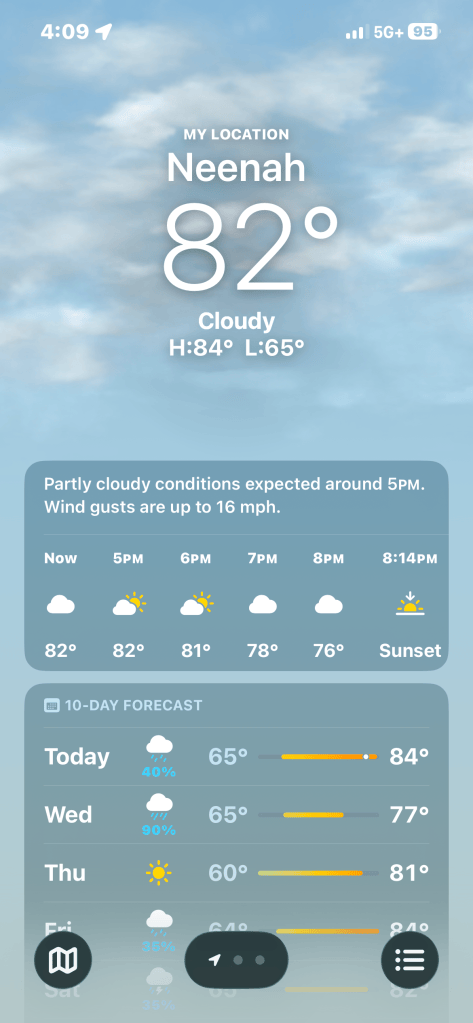This screenshot has height=1023, width=473.
Task: View Thu forecast details
Action: click(x=236, y=873)
